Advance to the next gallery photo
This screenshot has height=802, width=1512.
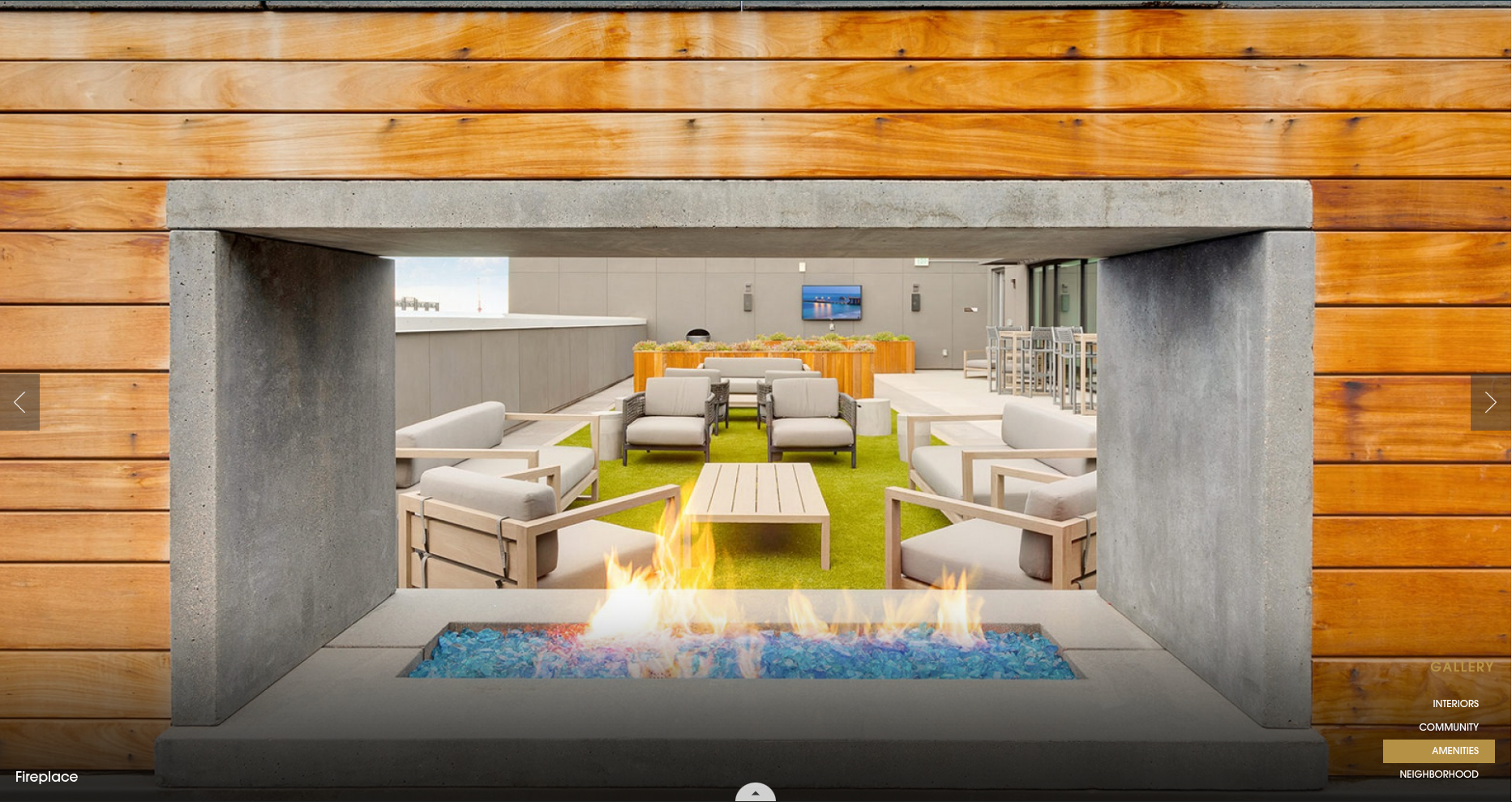coord(1490,402)
